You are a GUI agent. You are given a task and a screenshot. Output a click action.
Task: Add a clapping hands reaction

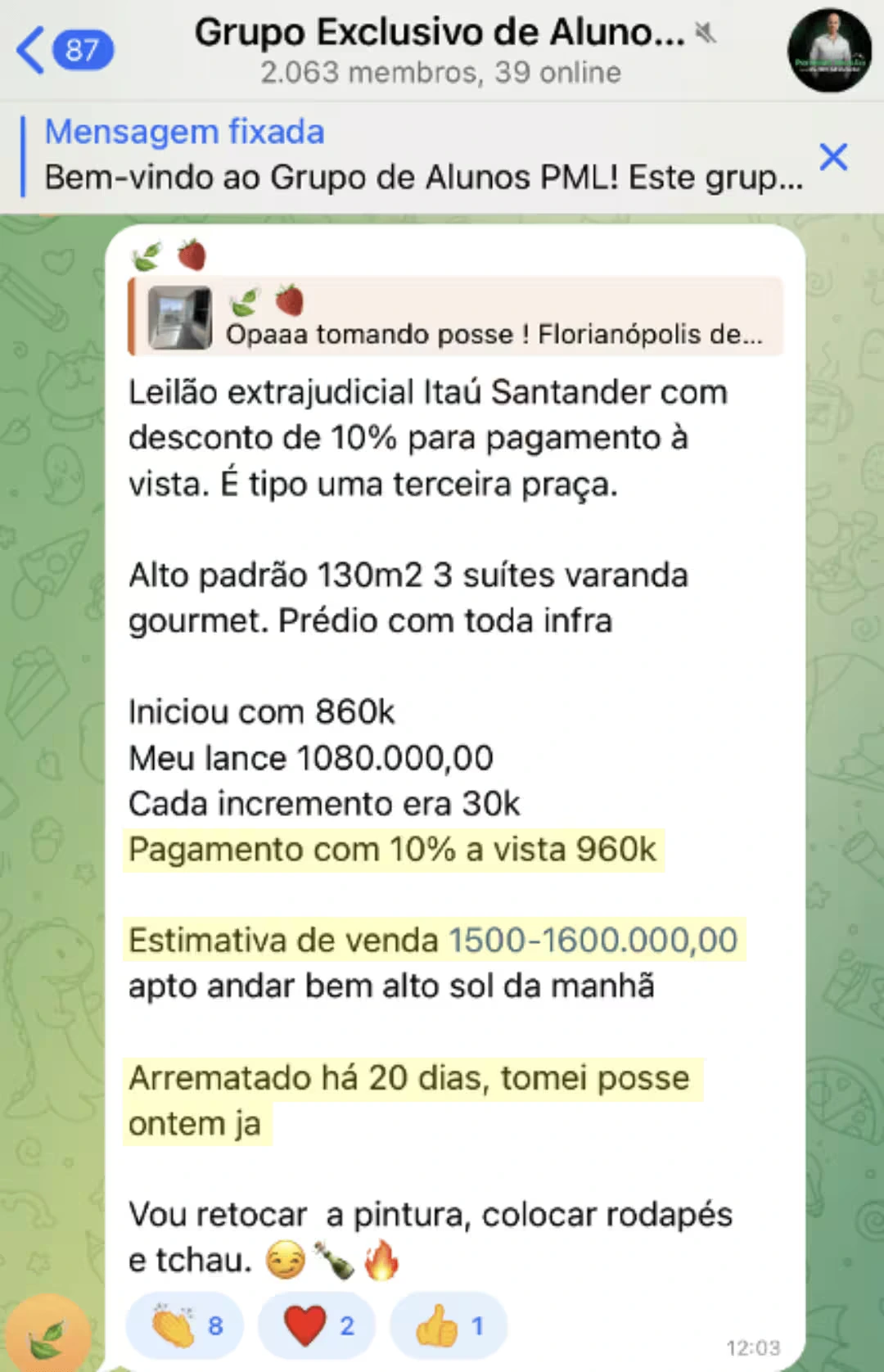[x=186, y=1325]
